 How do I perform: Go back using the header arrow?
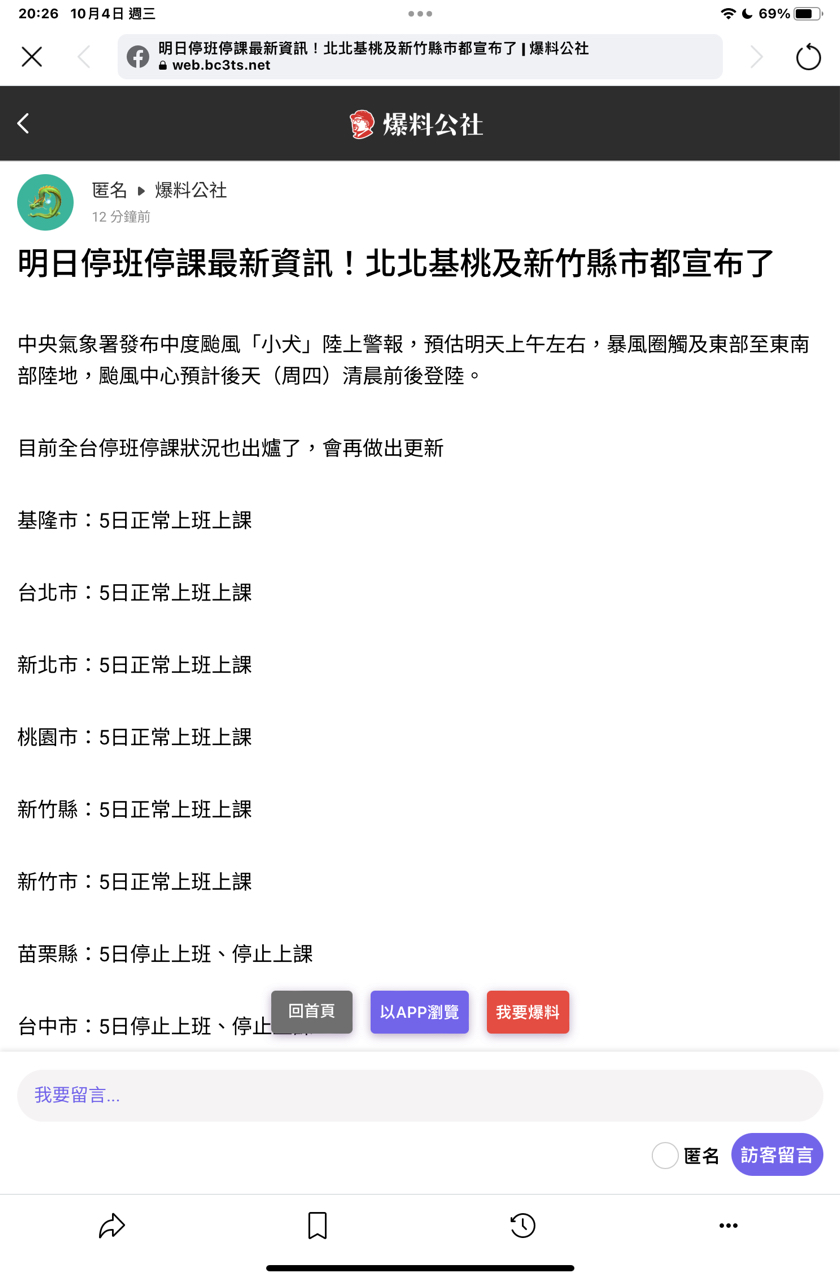pyautogui.click(x=24, y=123)
